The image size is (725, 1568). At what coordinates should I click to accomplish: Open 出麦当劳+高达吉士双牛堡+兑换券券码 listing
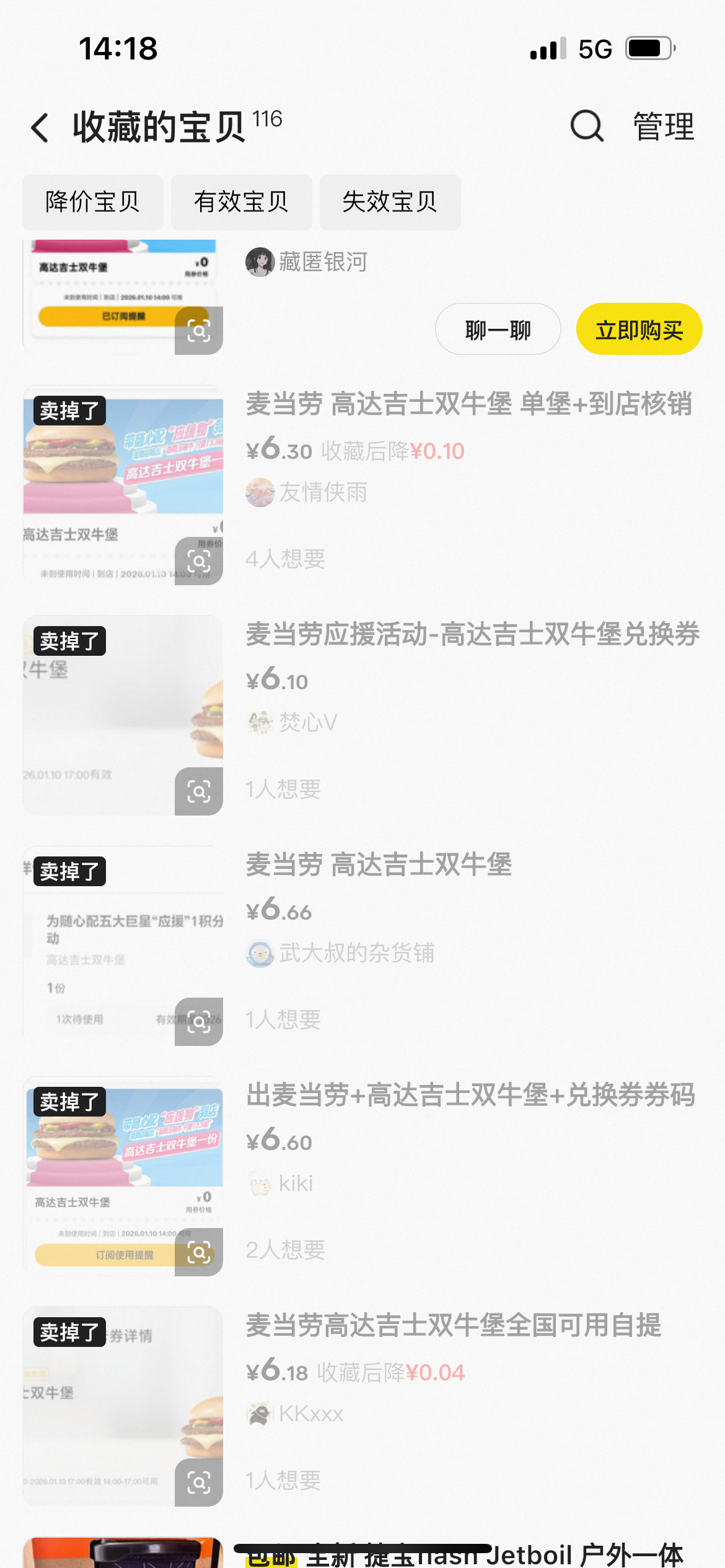point(470,1095)
